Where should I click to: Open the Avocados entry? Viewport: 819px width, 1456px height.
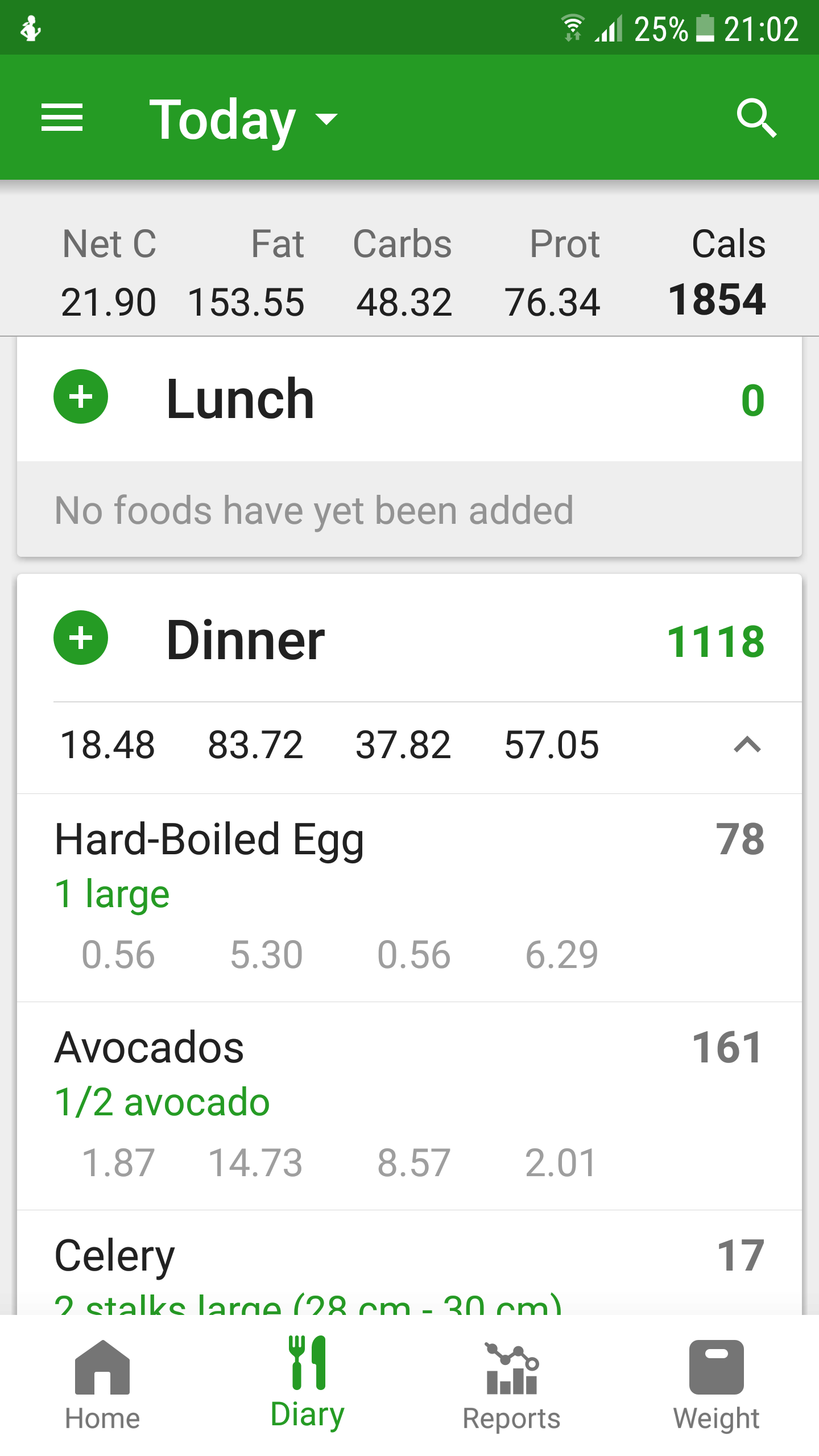pos(409,1106)
